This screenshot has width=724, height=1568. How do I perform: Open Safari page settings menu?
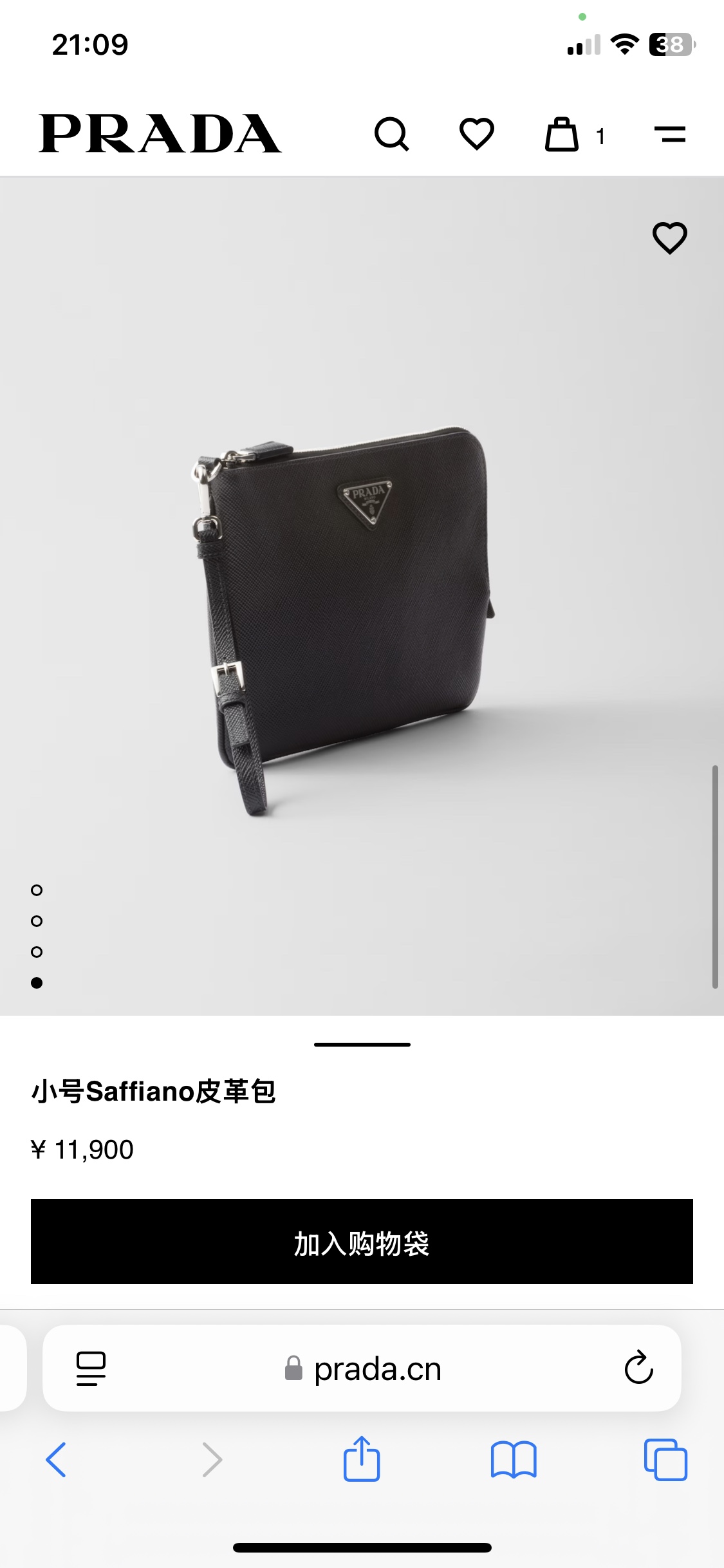click(91, 1368)
